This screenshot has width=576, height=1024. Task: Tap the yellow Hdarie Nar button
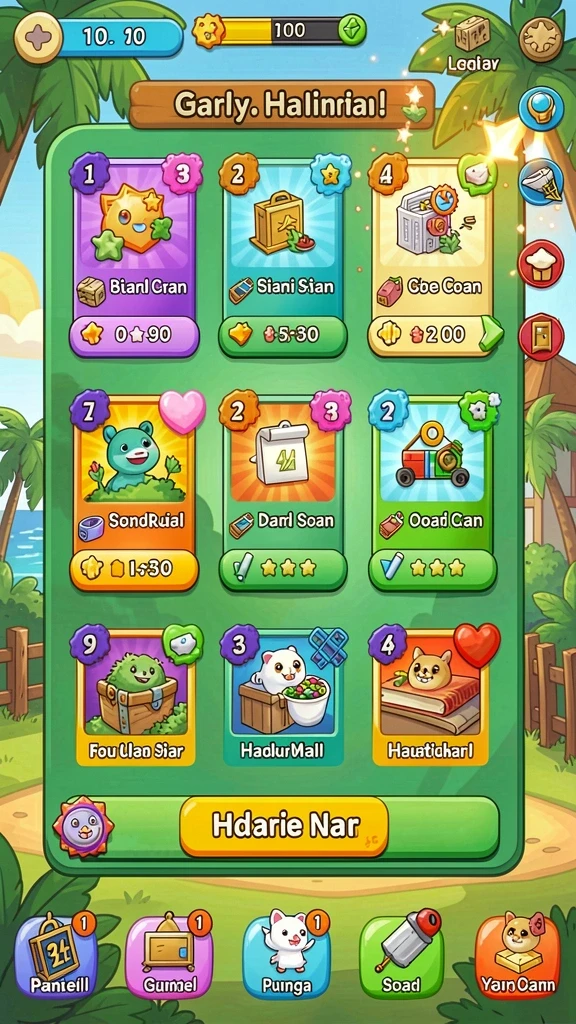(283, 826)
